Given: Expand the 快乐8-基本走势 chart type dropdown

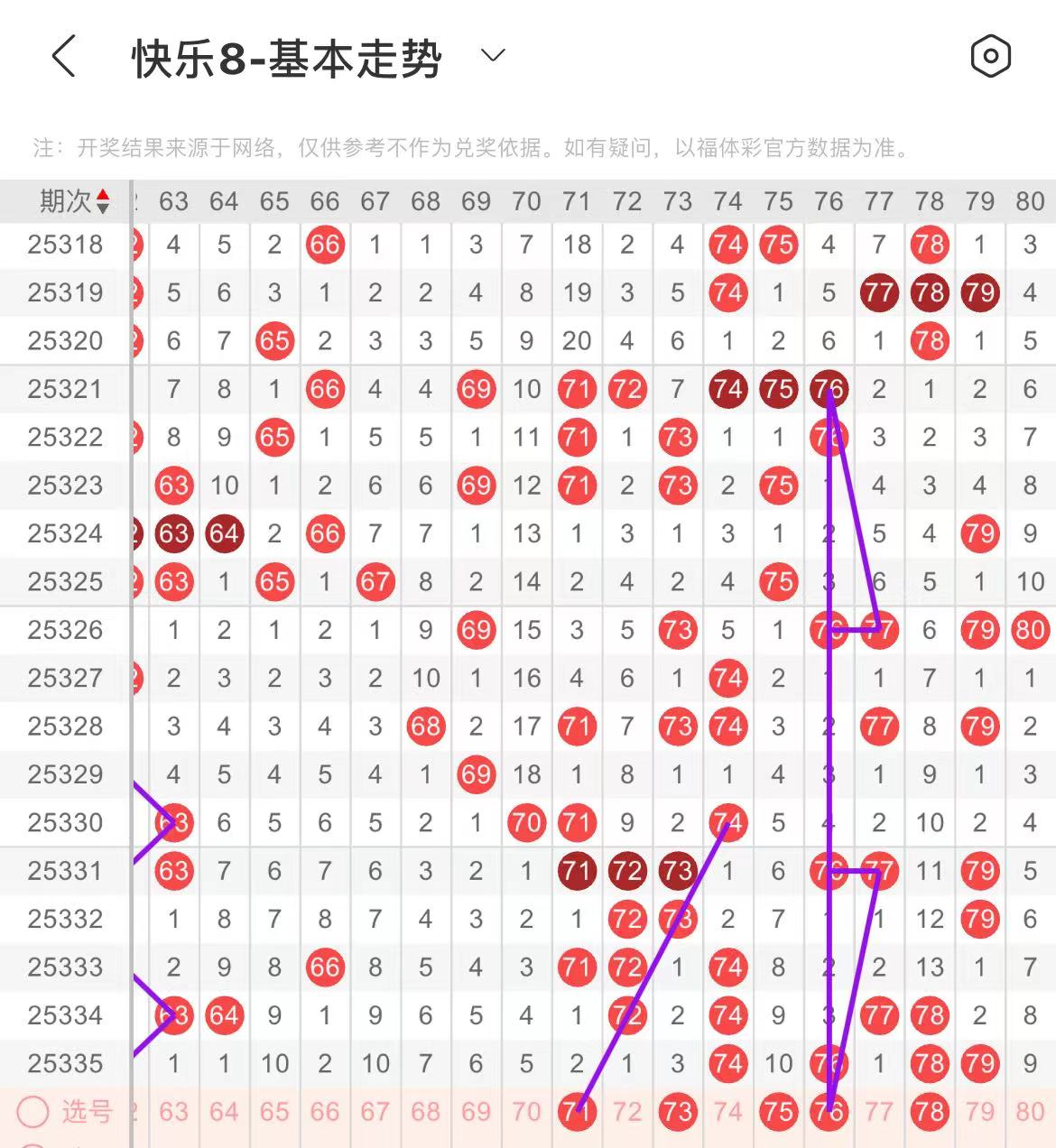Looking at the screenshot, I should click(493, 56).
